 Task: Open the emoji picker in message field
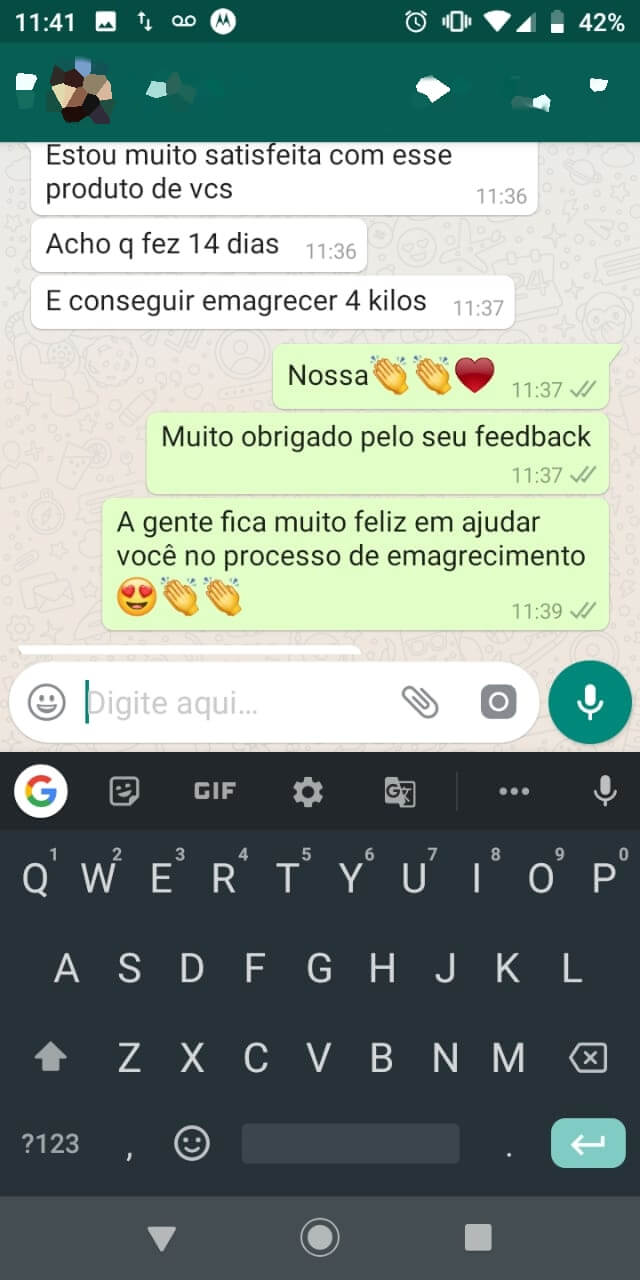46,702
